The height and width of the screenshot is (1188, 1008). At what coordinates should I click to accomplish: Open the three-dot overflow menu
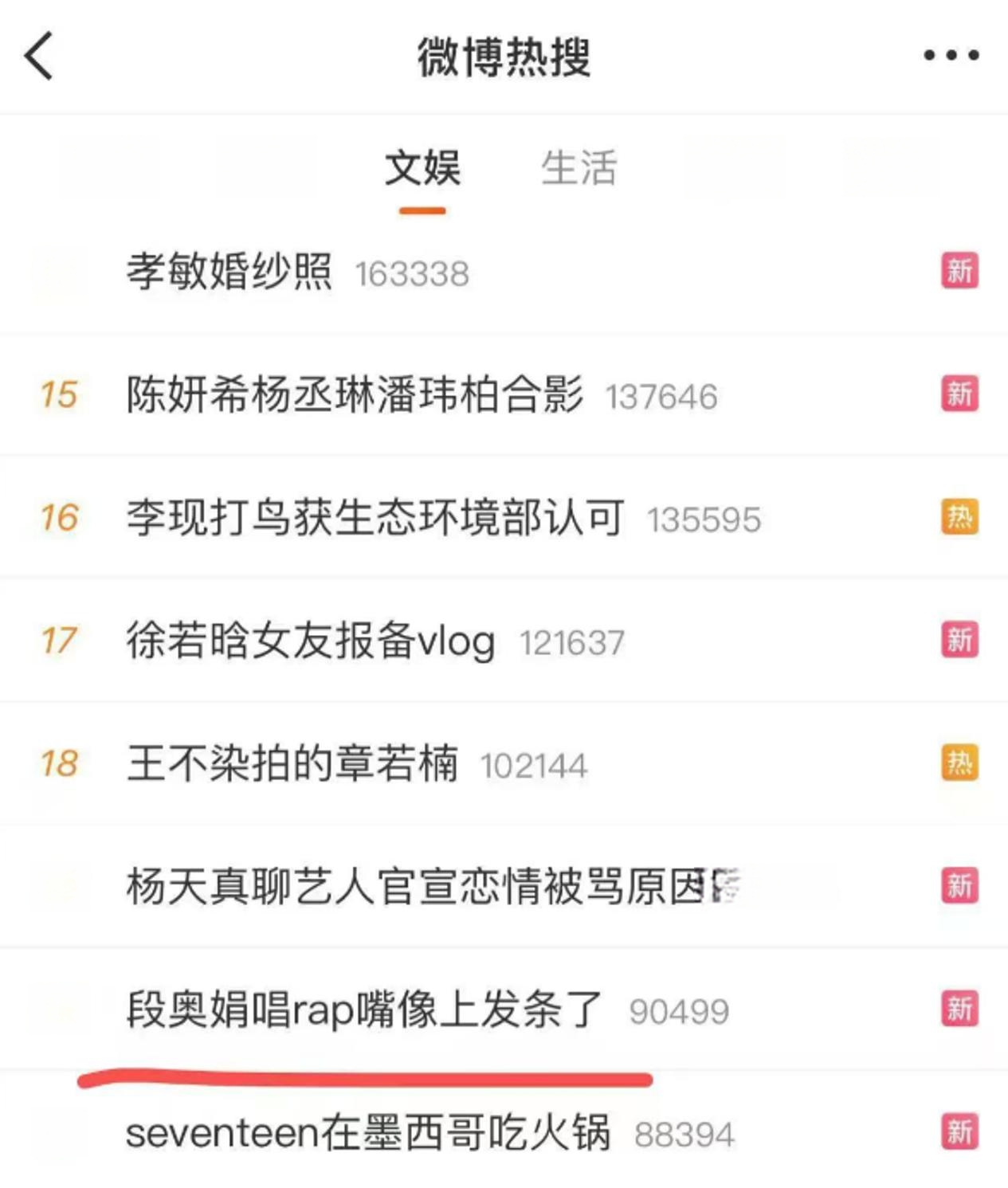(x=951, y=56)
